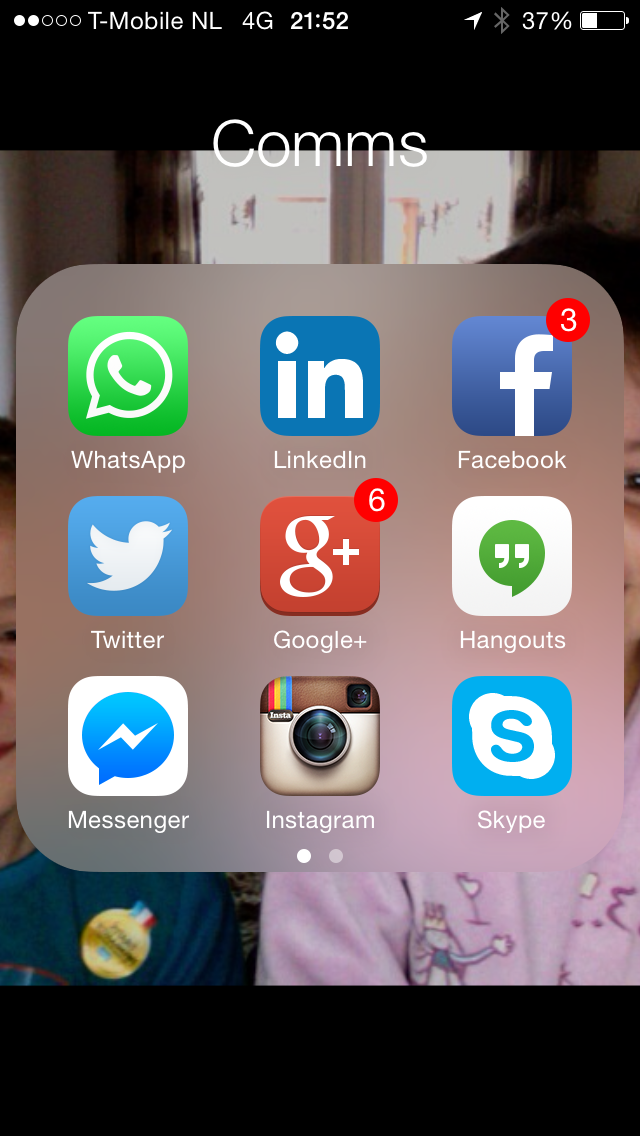The image size is (640, 1136).
Task: Launch Google+ with 6 notifications
Action: pos(320,556)
